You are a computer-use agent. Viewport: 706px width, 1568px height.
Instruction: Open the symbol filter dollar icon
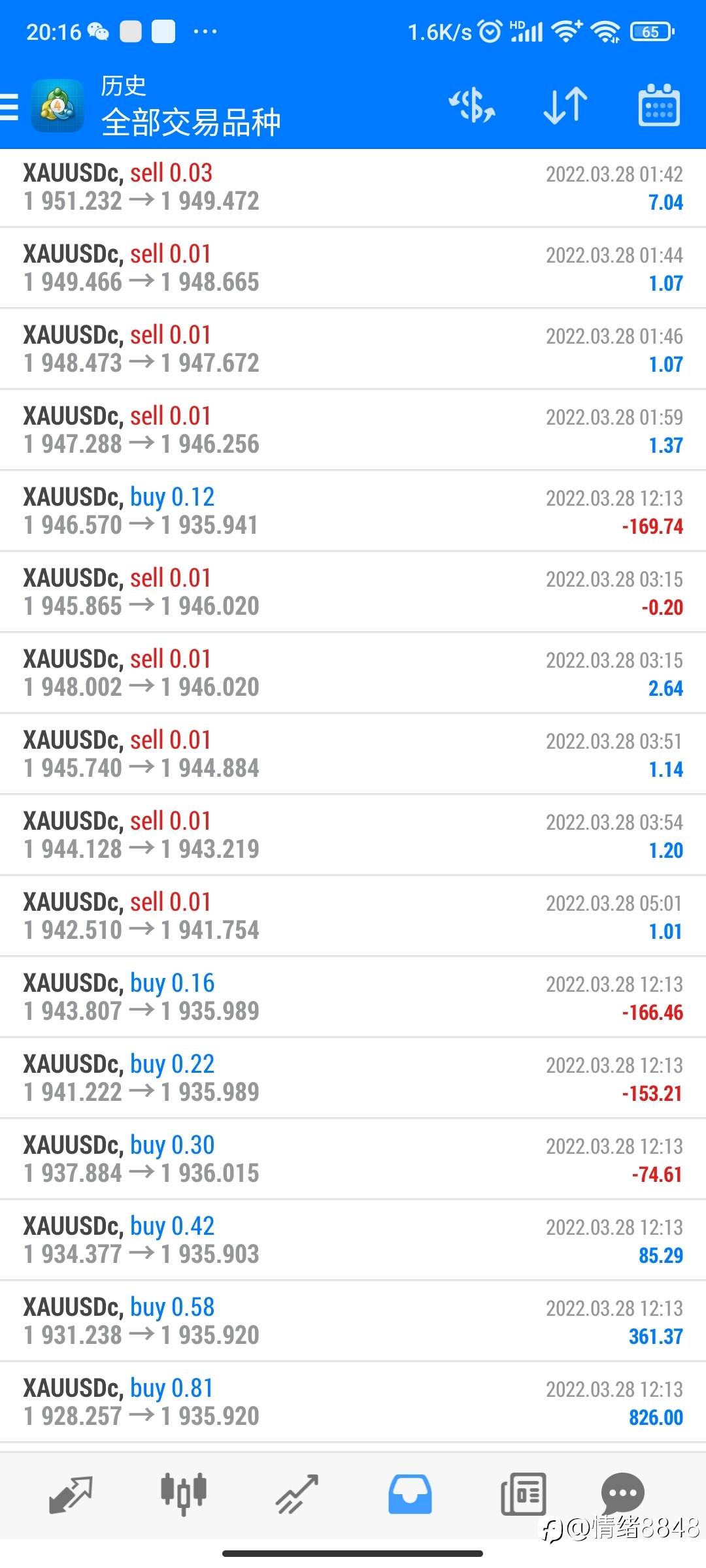[x=472, y=106]
